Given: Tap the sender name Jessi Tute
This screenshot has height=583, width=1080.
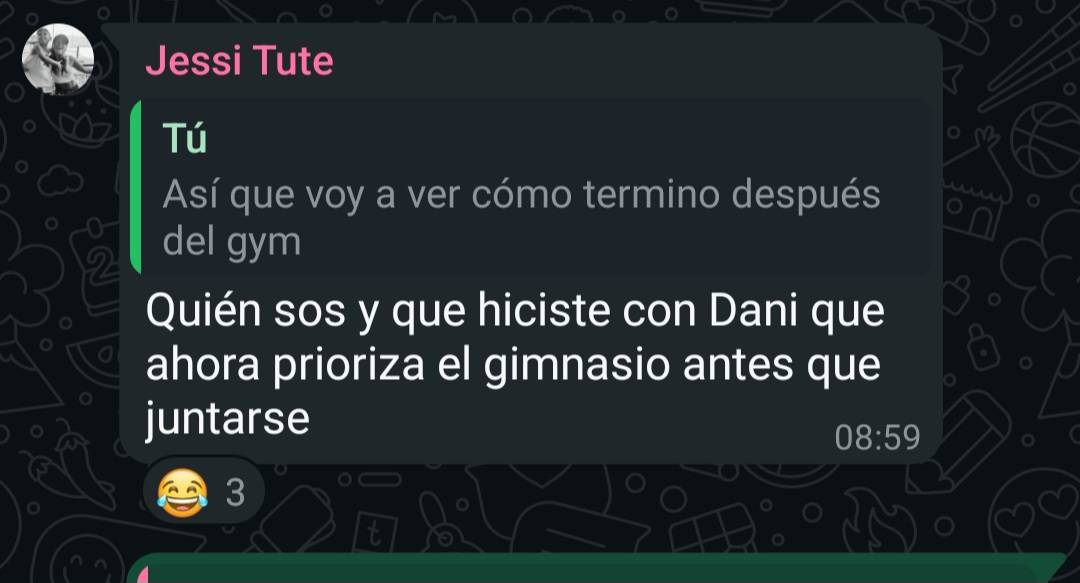Looking at the screenshot, I should click(239, 62).
